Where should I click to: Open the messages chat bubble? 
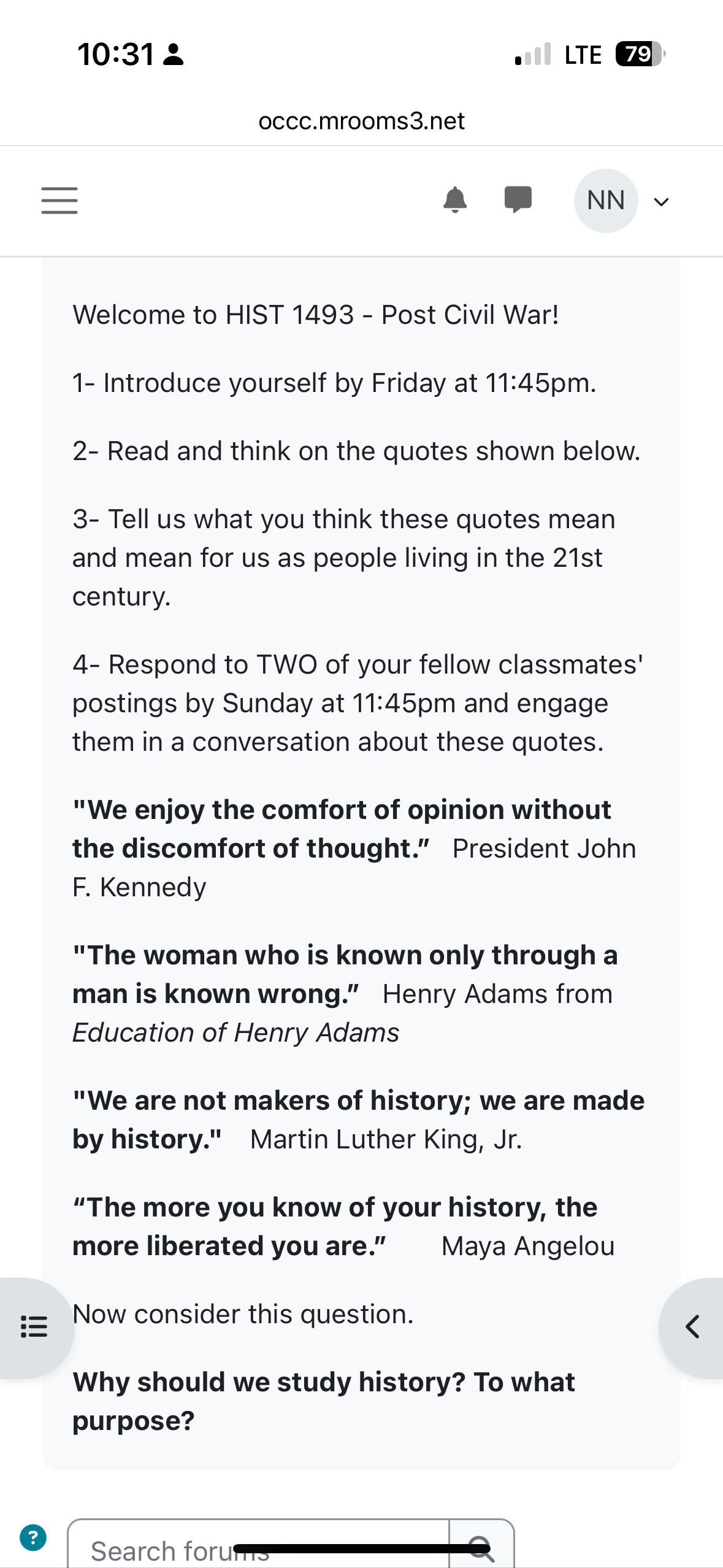point(518,200)
